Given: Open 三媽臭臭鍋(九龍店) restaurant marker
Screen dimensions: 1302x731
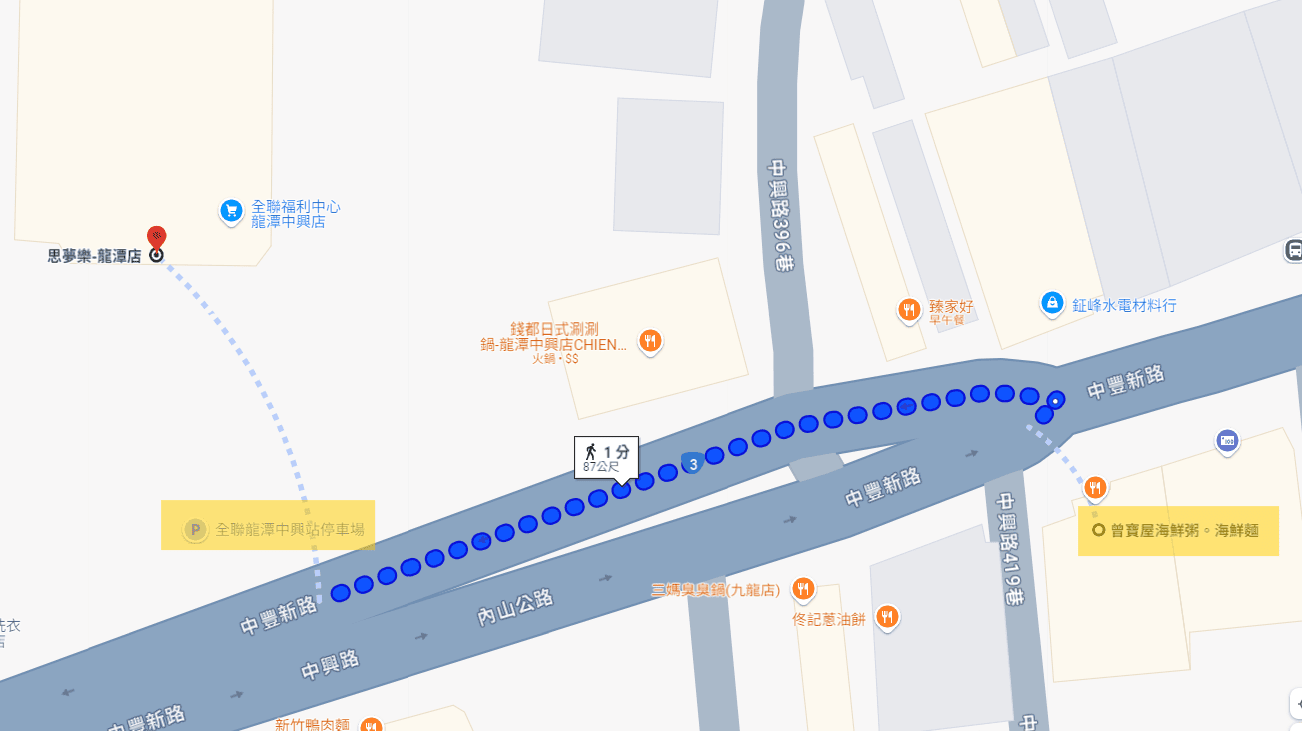Looking at the screenshot, I should 803,589.
